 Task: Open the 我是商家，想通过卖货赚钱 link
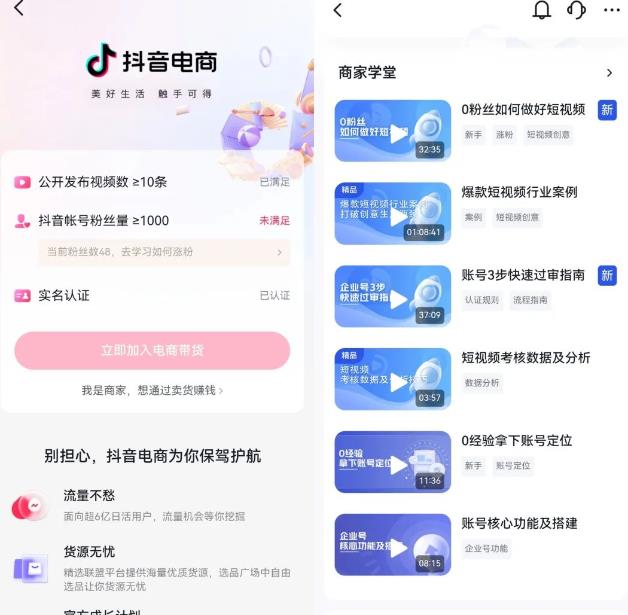pos(152,390)
